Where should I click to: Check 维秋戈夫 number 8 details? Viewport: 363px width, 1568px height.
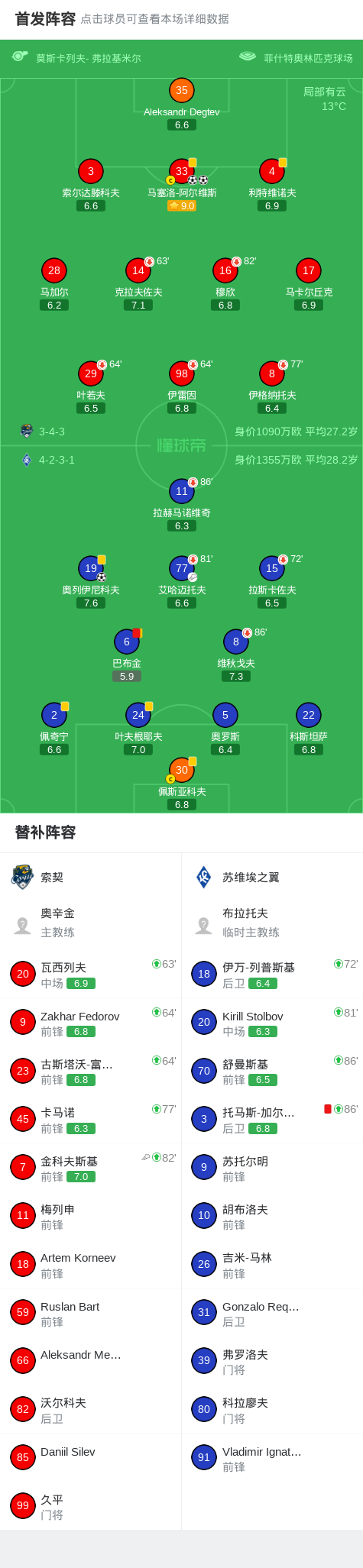[x=236, y=655]
